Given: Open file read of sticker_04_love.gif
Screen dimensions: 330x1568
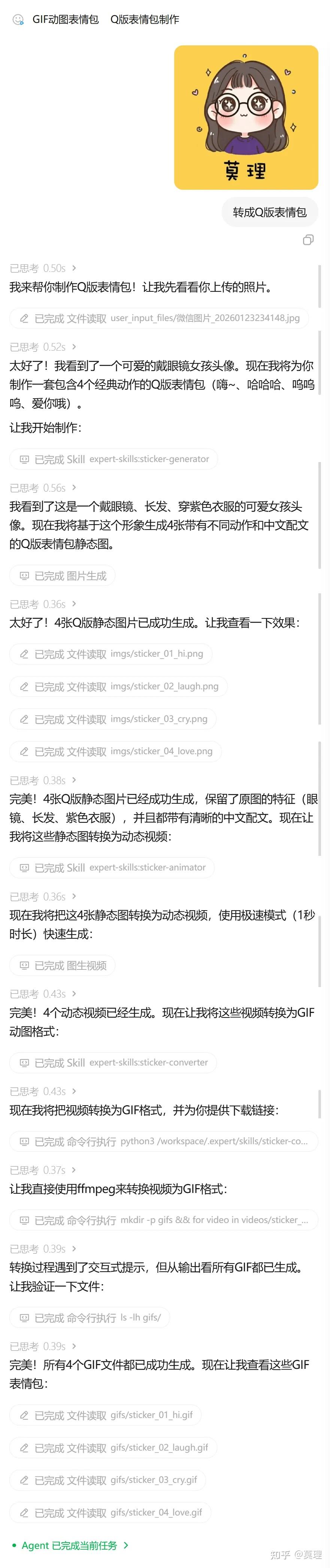Looking at the screenshot, I should [x=110, y=1512].
